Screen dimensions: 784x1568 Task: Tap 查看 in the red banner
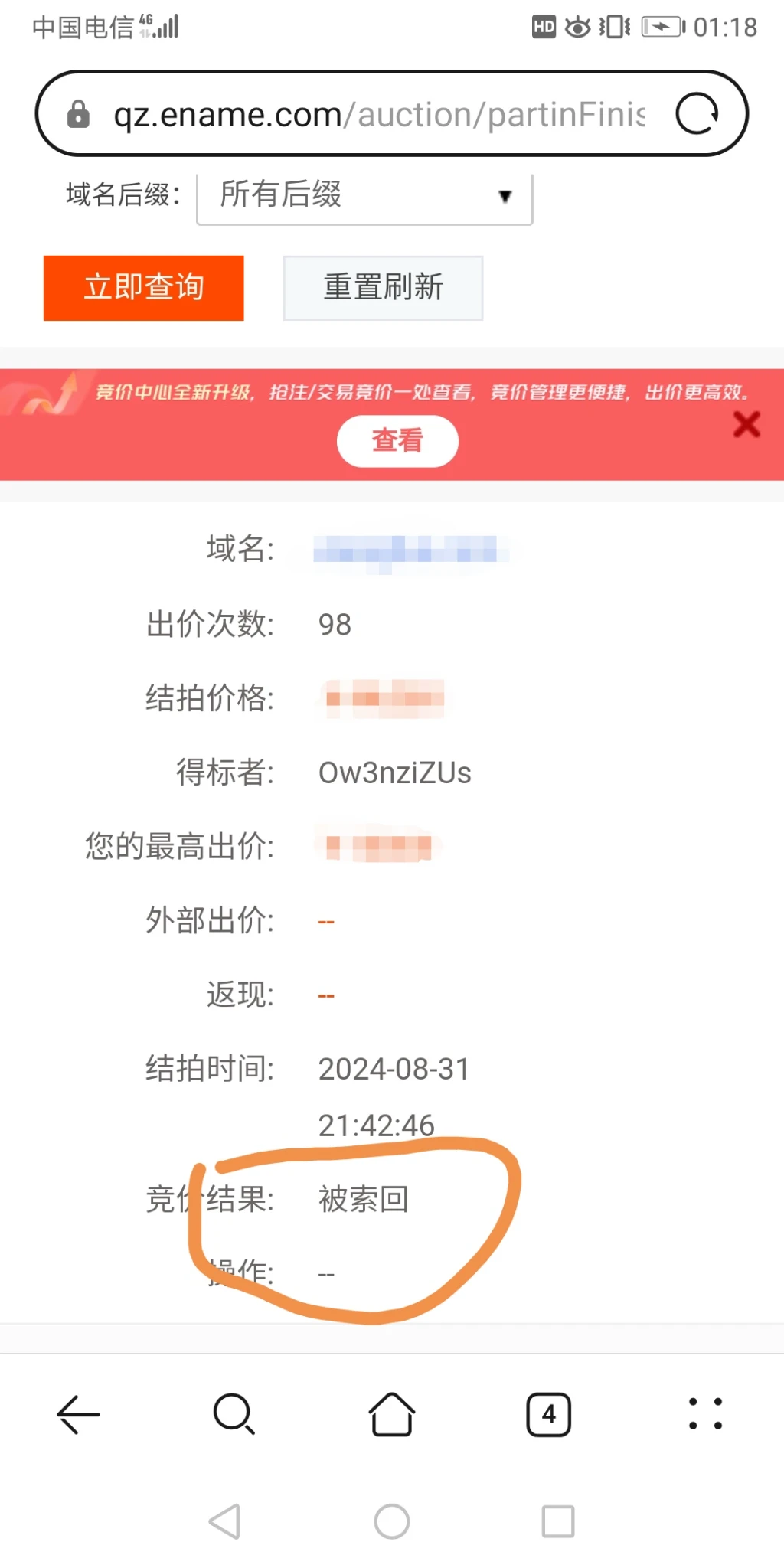397,440
